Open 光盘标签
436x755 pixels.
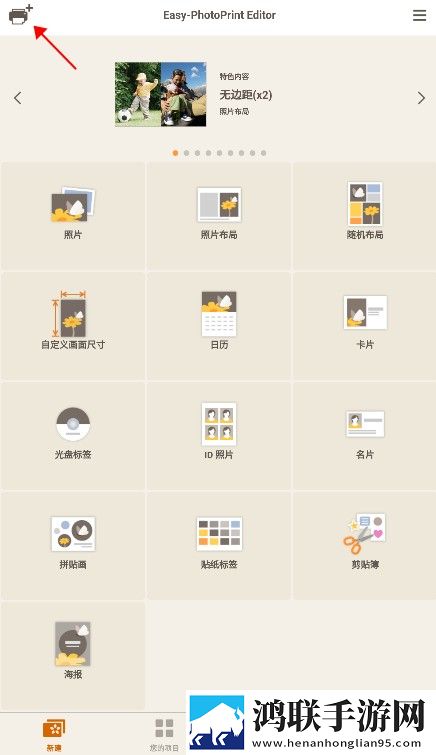tap(73, 436)
